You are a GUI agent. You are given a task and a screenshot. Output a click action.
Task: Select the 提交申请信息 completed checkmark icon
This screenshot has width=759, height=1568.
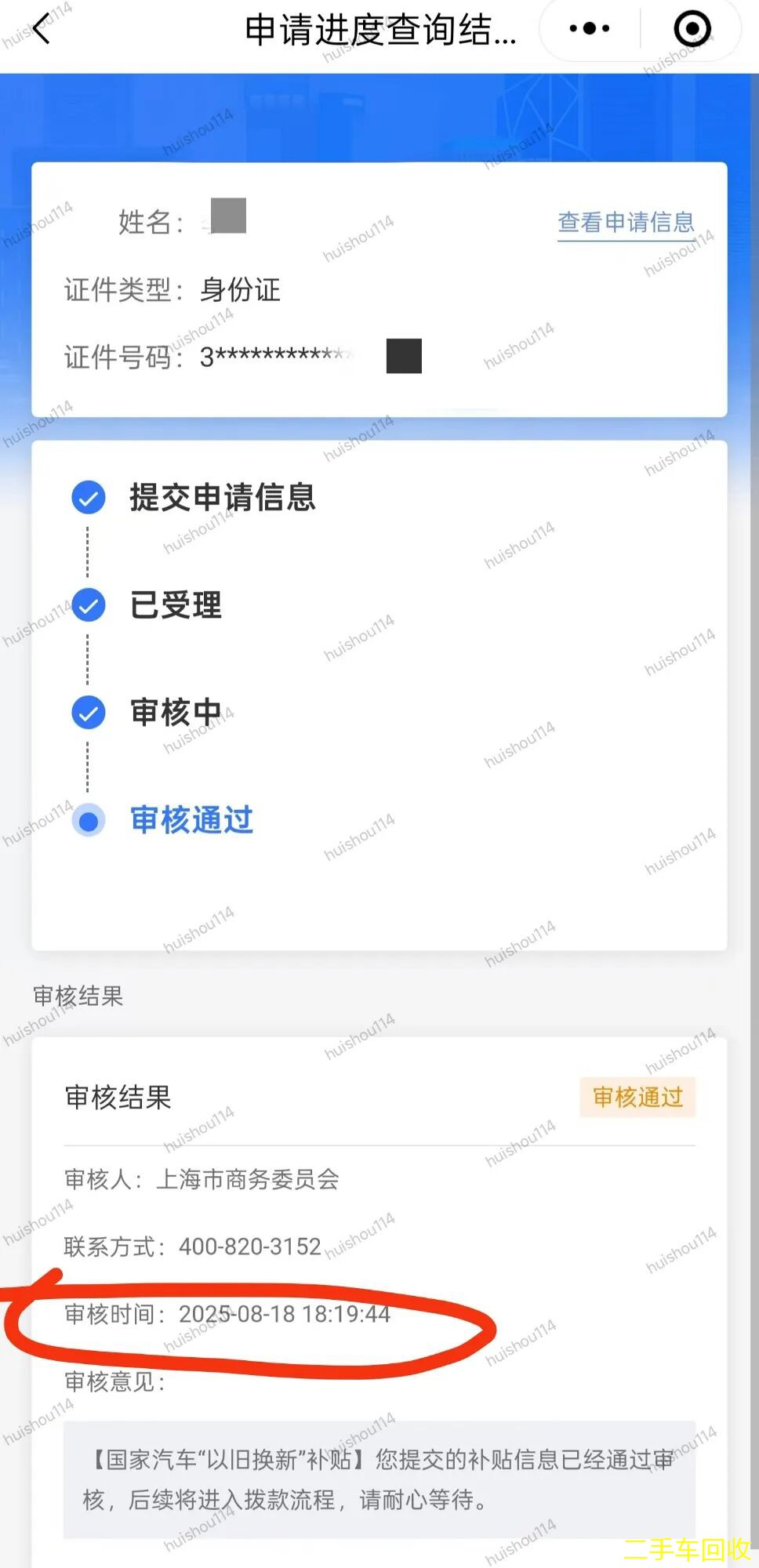[x=89, y=497]
